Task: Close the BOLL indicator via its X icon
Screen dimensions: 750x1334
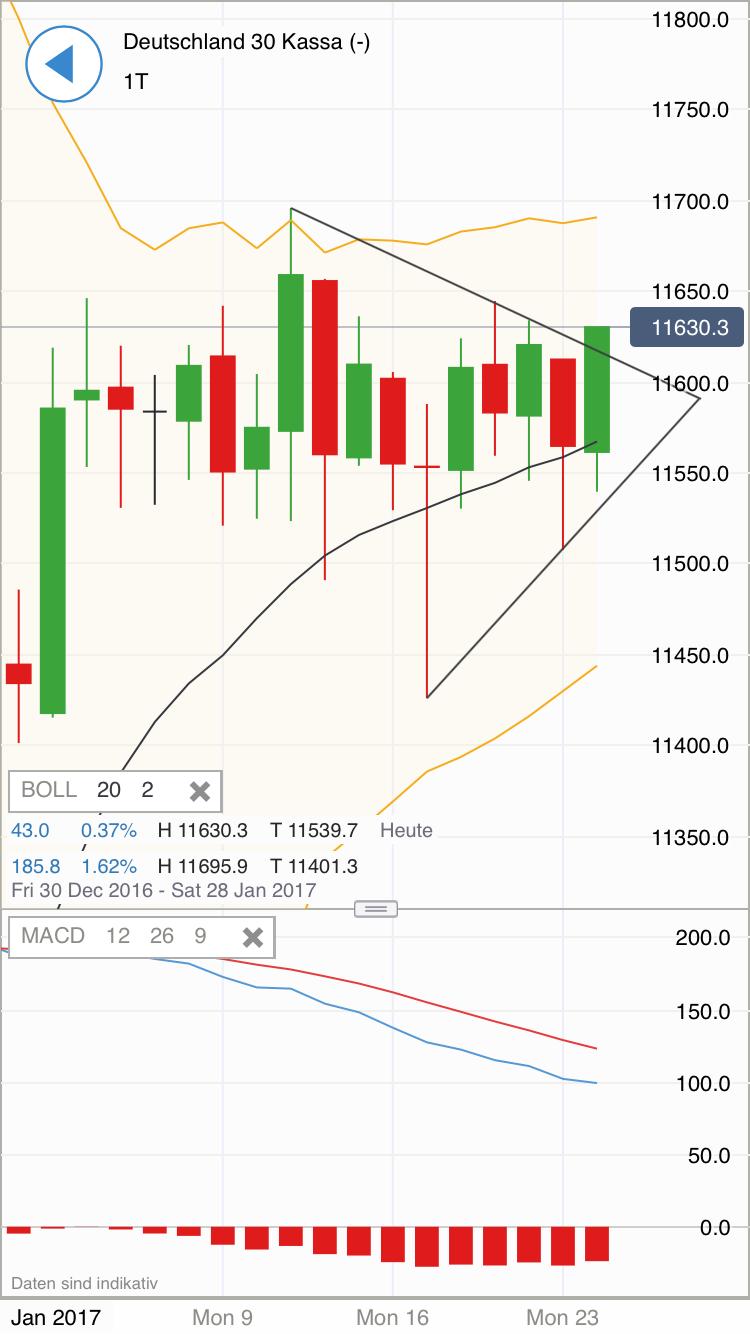Action: pos(199,791)
